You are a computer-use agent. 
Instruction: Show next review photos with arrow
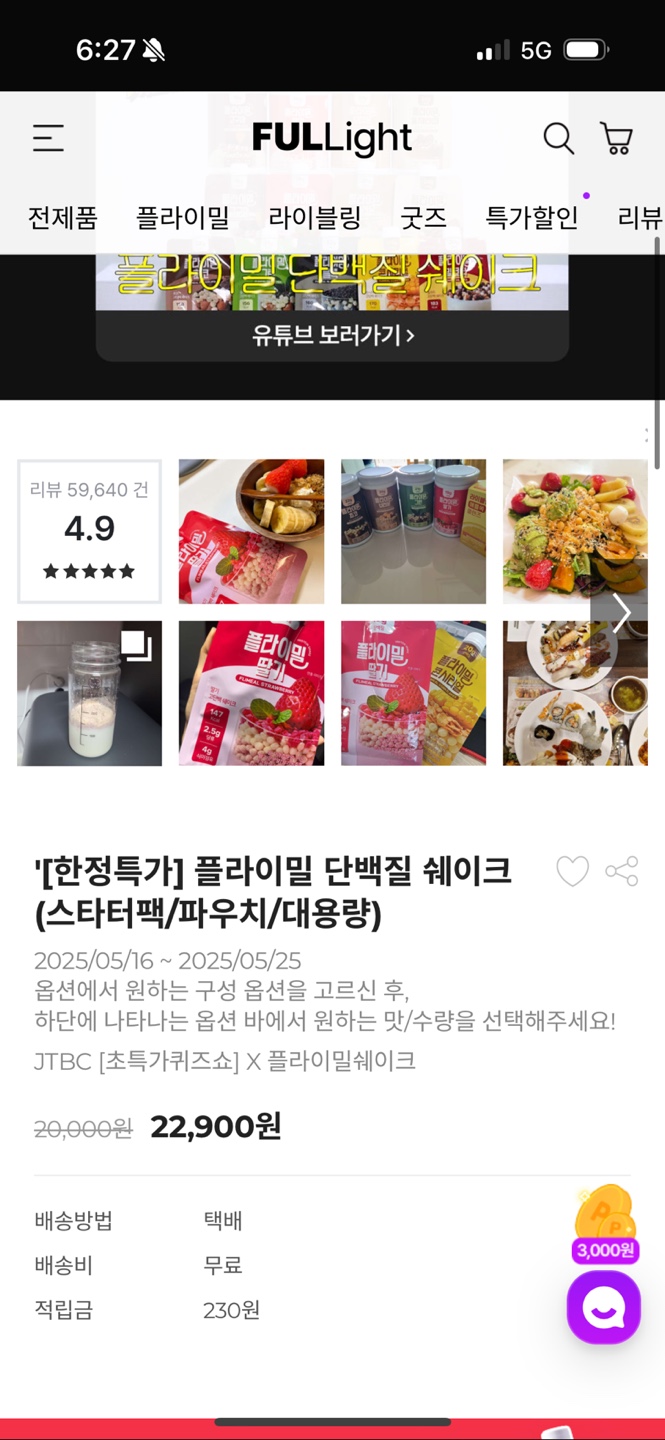(620, 613)
